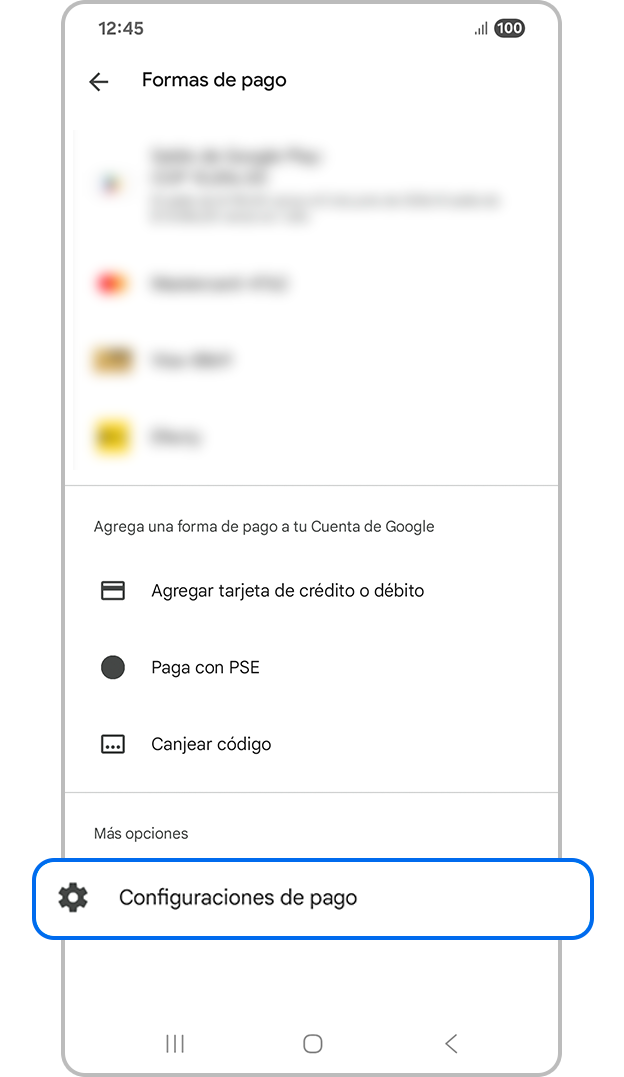Open Agregar tarjeta de crédito o débito
624x1077 pixels.
coord(287,591)
